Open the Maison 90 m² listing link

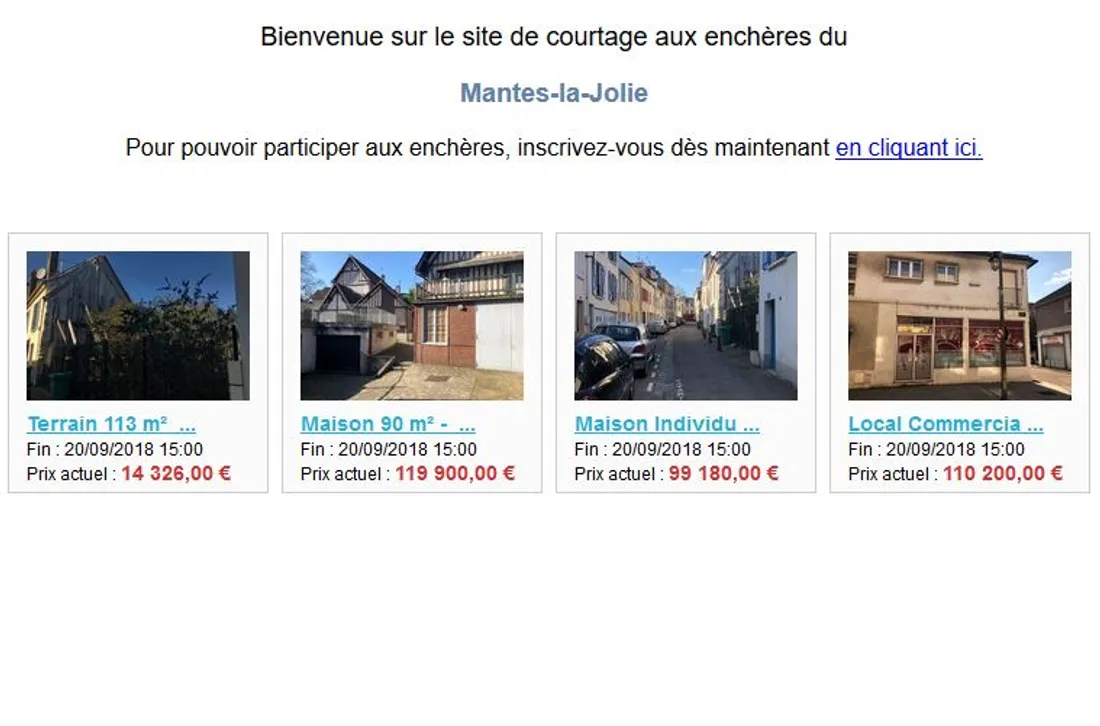pos(388,424)
